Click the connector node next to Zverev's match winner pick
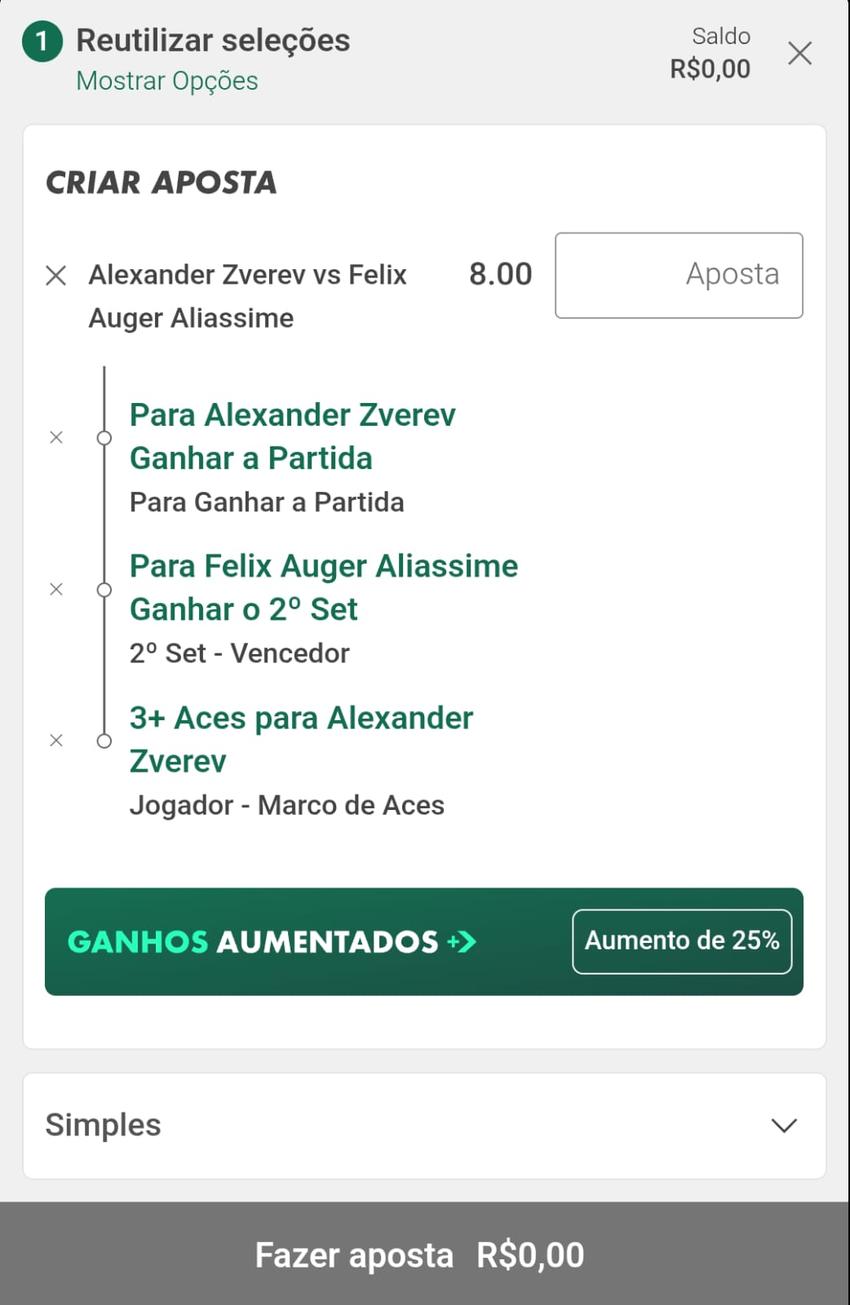Image resolution: width=850 pixels, height=1305 pixels. coord(104,437)
